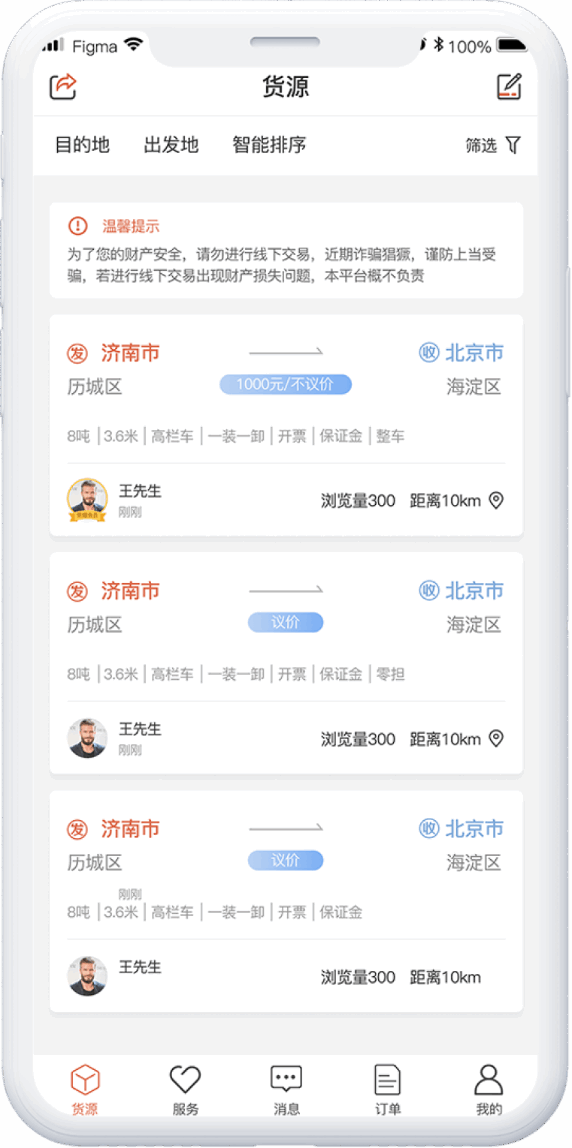Tap the location pin in the 整车 card

pos(496,501)
